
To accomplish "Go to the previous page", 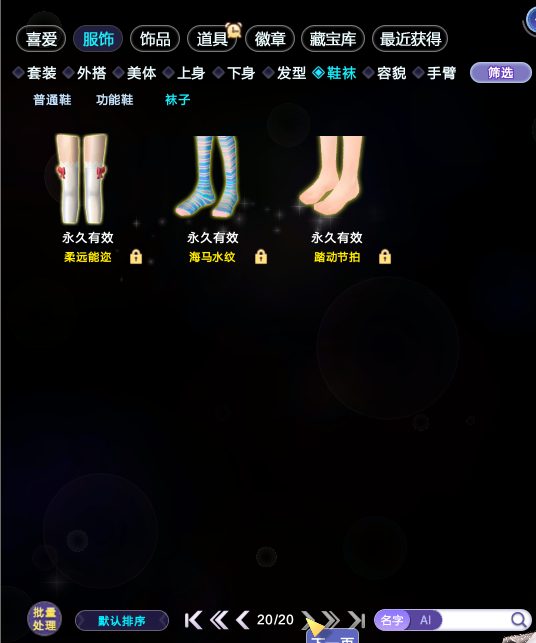I will point(243,620).
